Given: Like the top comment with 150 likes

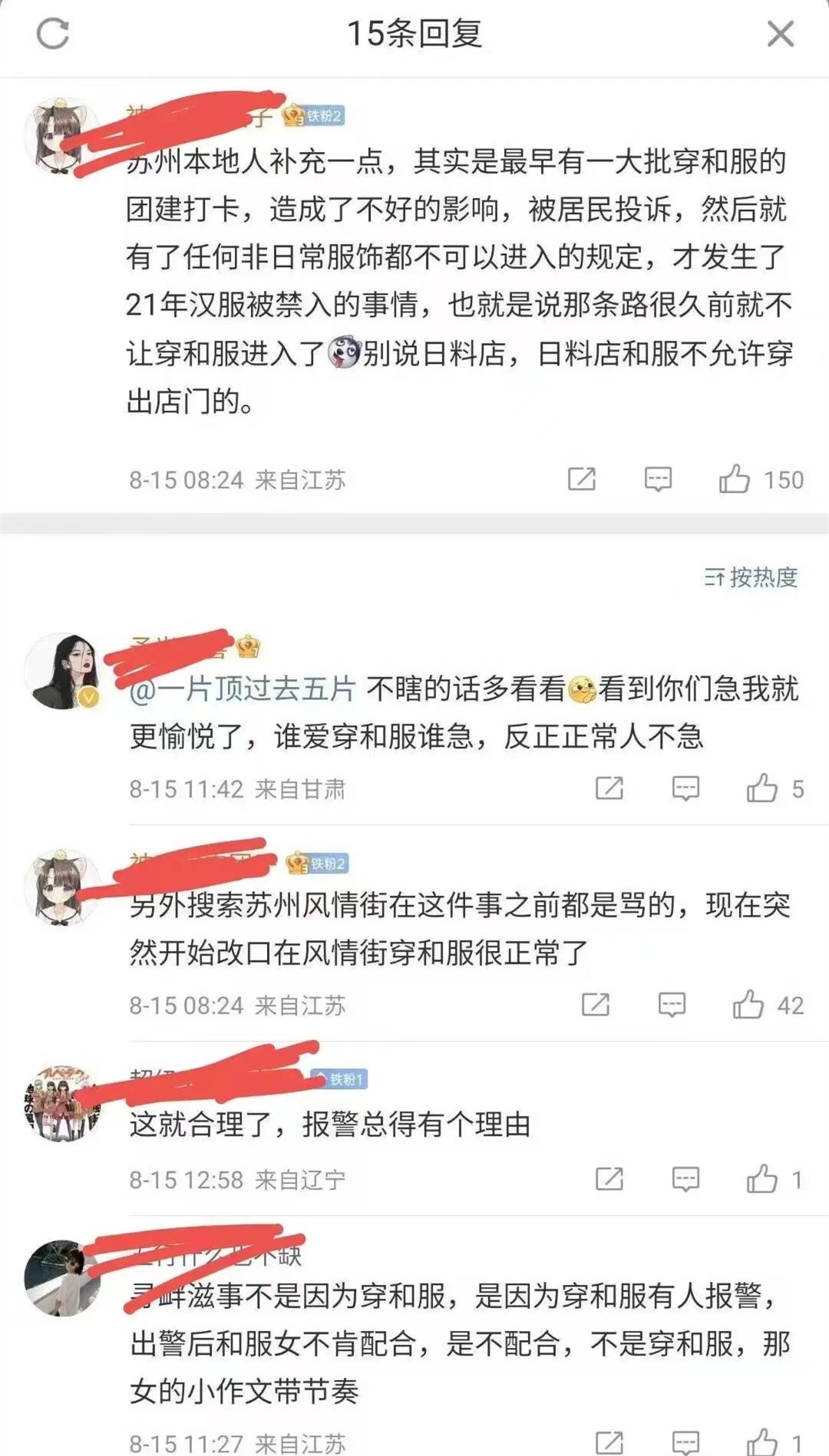Looking at the screenshot, I should click(x=735, y=480).
